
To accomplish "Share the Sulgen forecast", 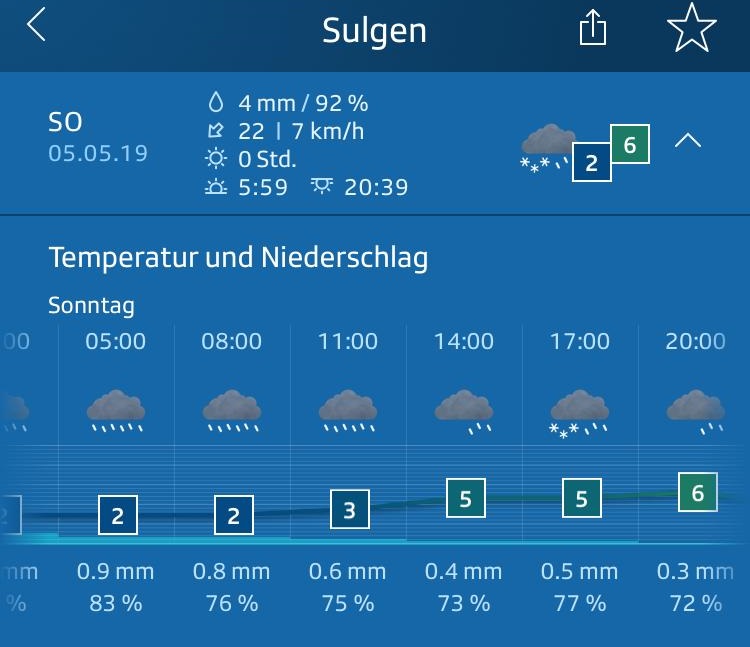I will [593, 29].
